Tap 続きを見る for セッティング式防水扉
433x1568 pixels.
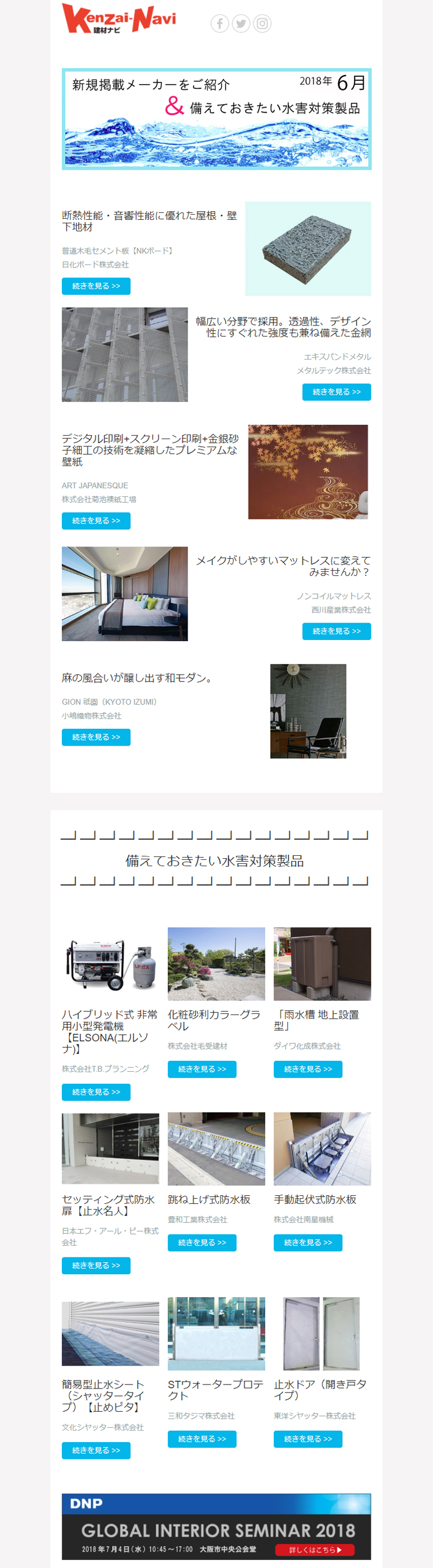click(96, 1266)
